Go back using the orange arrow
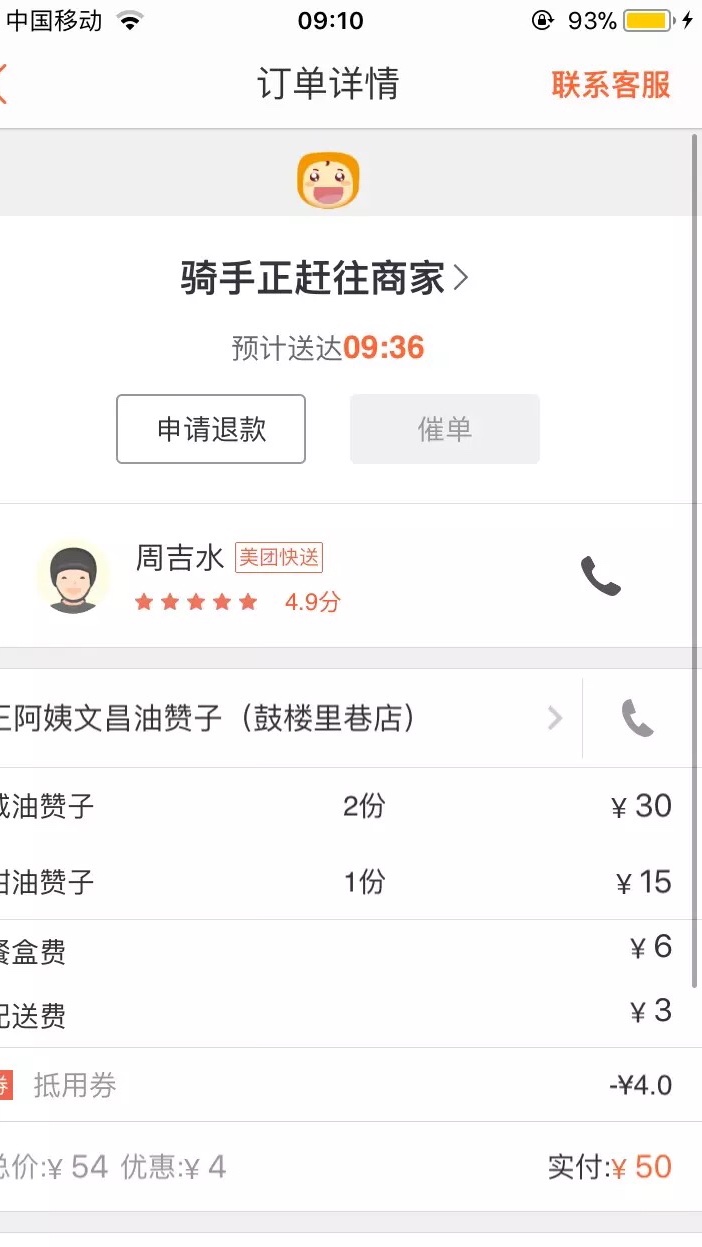This screenshot has width=702, height=1247. 4,84
